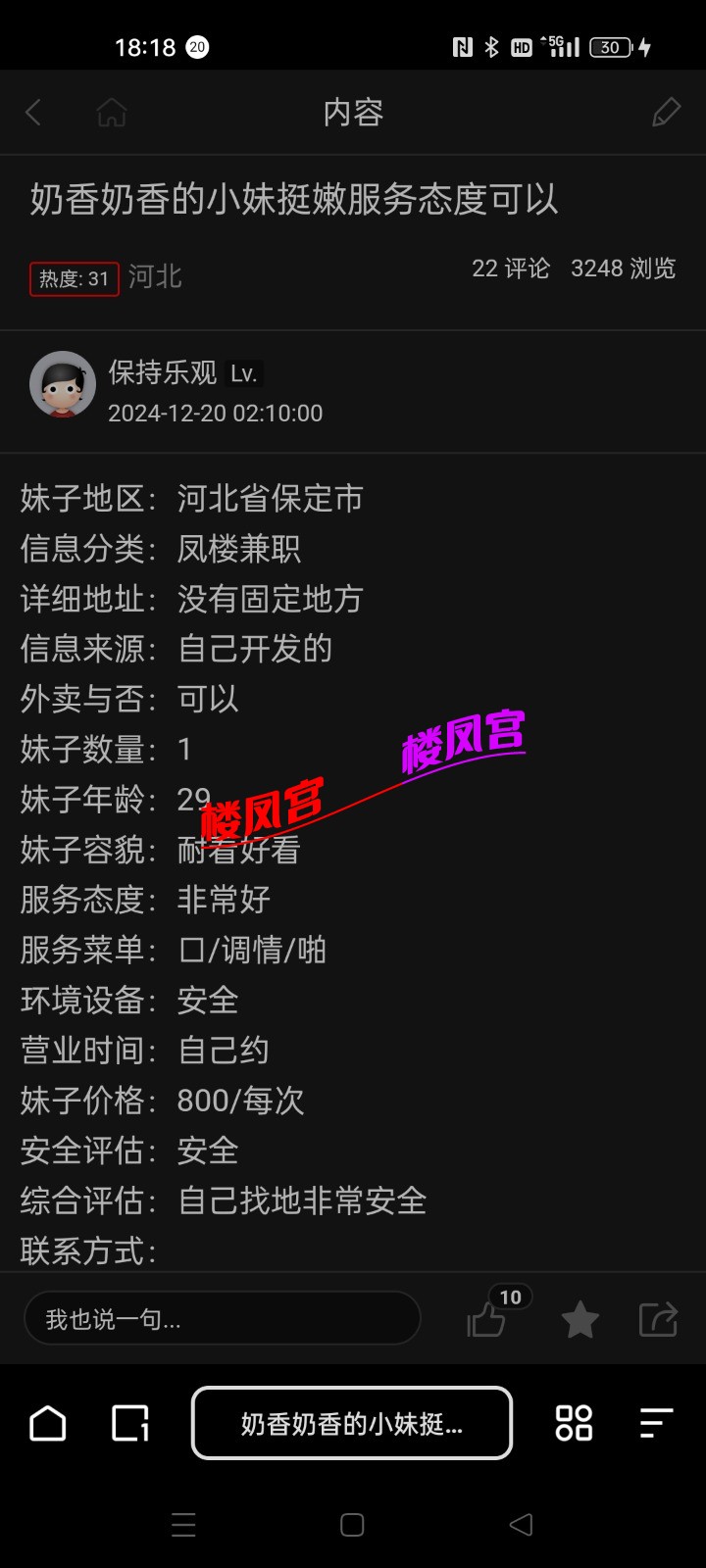Open the grid apps icon in bottom bar
The height and width of the screenshot is (1568, 706).
tap(573, 1424)
